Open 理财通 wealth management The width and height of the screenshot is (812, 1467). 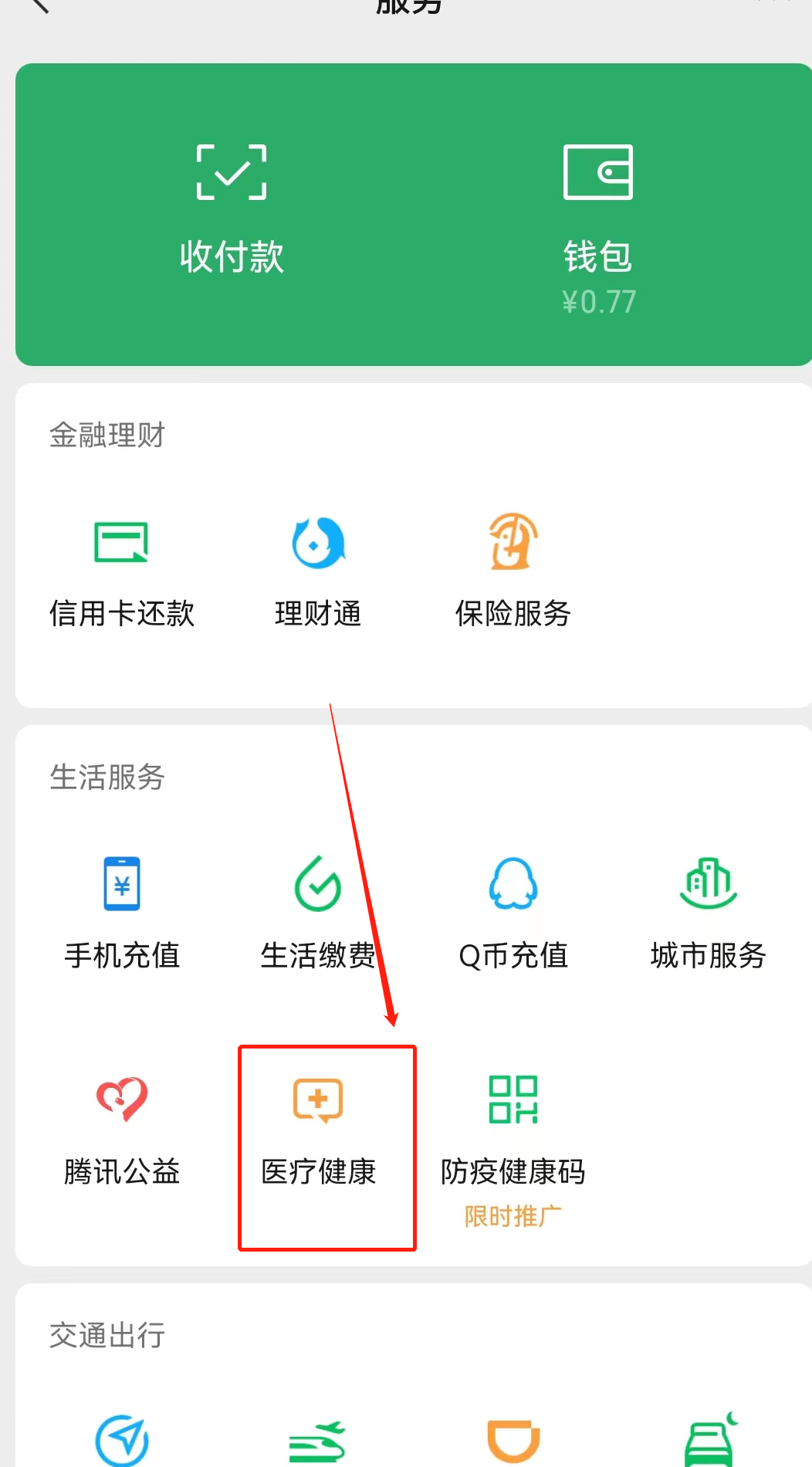[318, 571]
